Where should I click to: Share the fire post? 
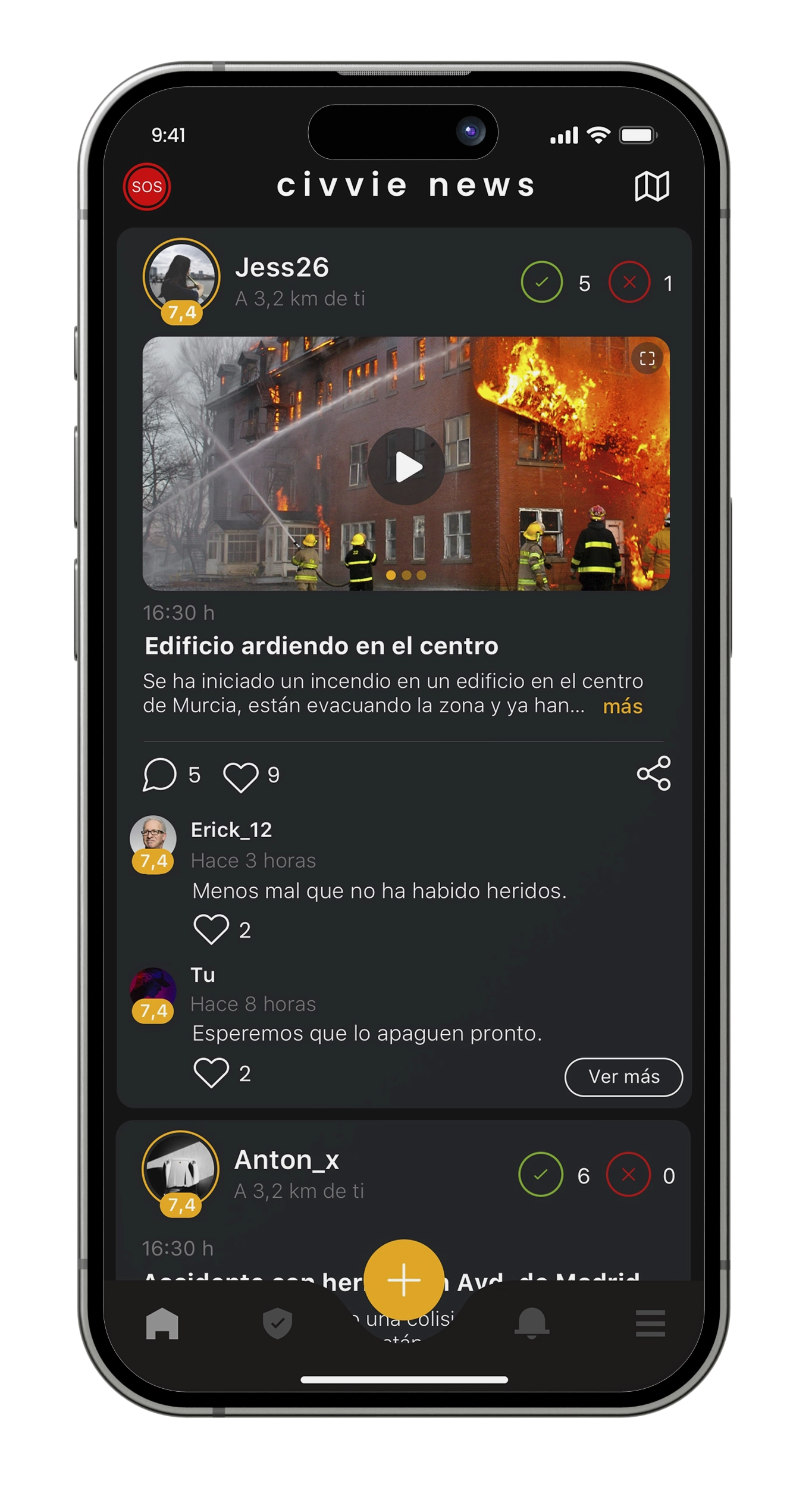pyautogui.click(x=653, y=774)
